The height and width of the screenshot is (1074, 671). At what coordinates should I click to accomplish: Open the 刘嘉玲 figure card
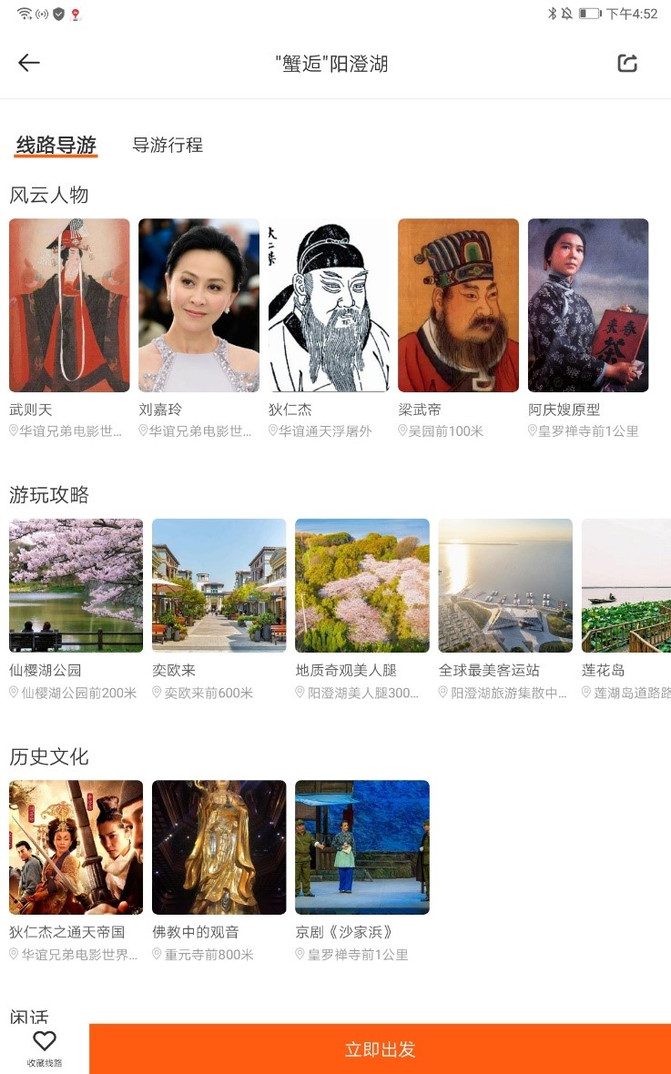[x=198, y=305]
